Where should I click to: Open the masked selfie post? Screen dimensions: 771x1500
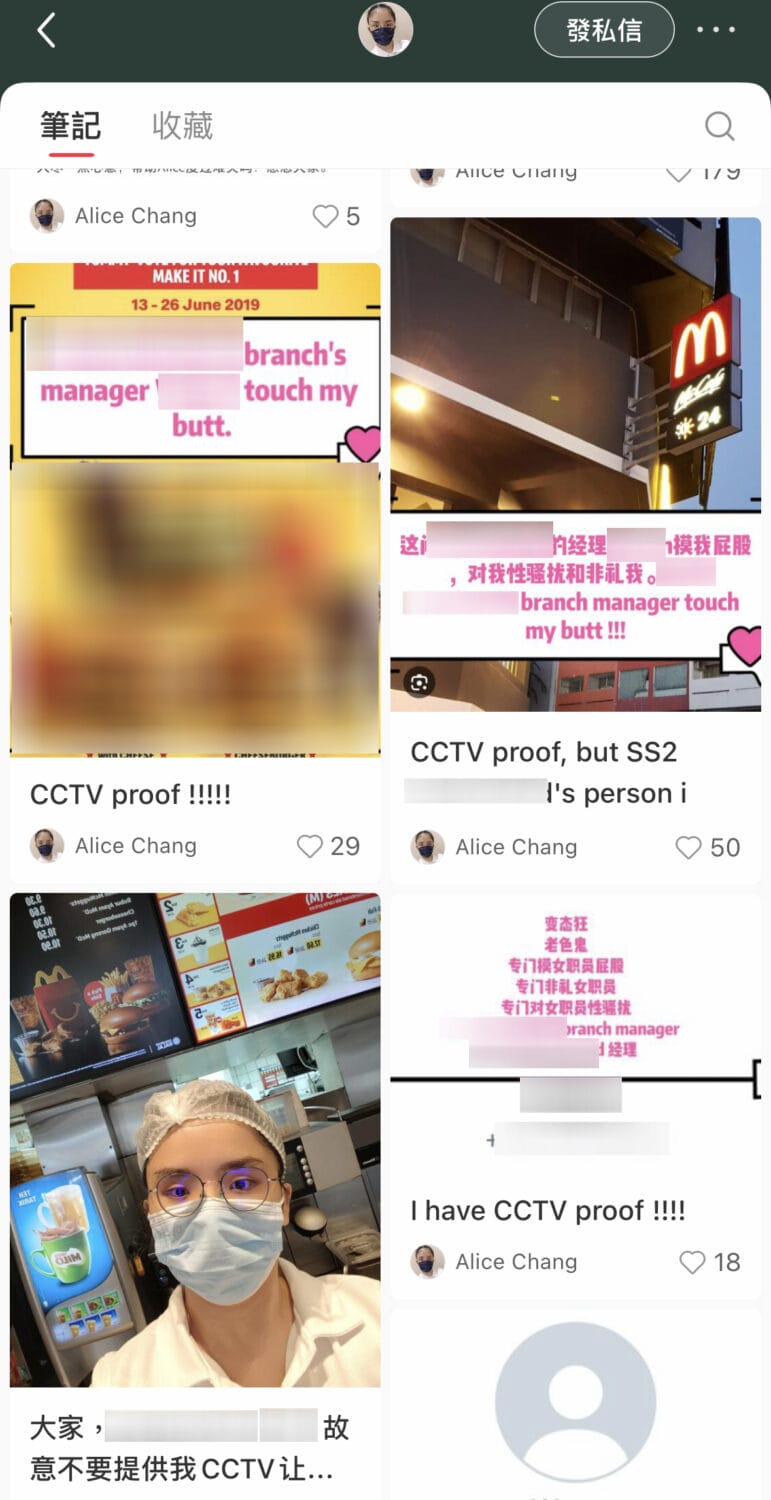pos(195,1140)
